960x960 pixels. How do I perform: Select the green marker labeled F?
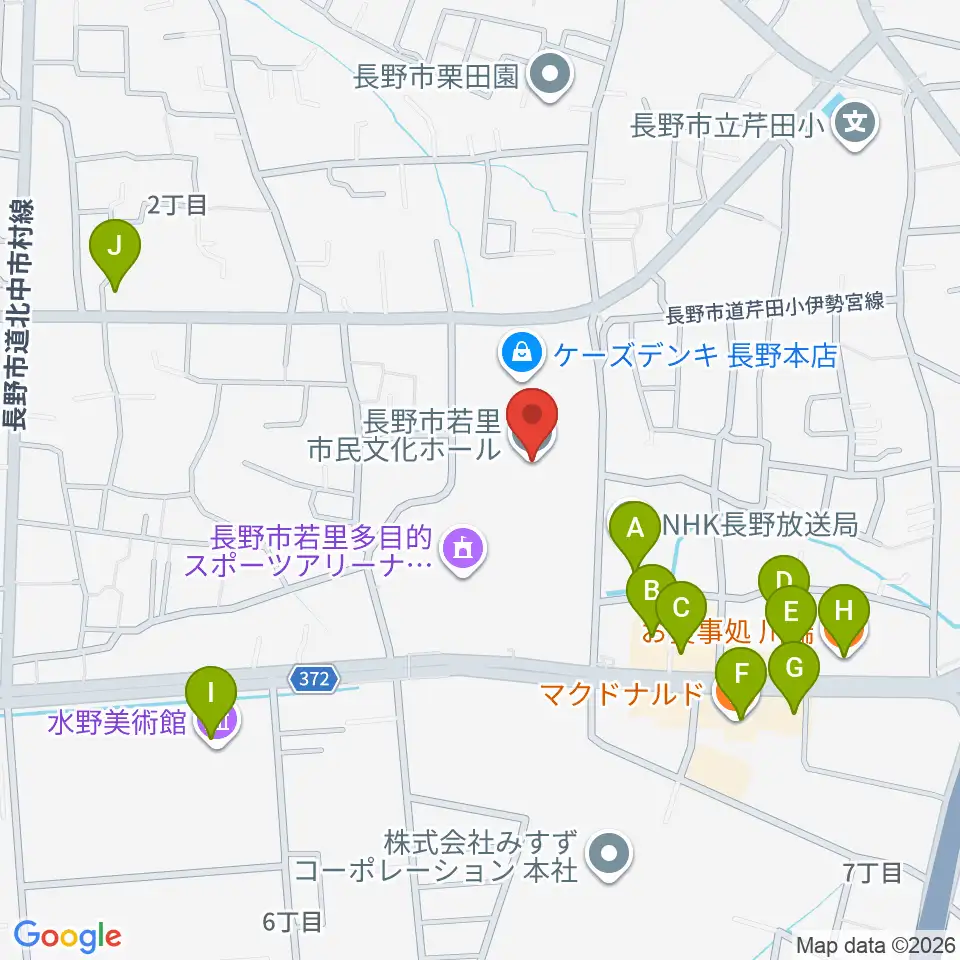741,682
